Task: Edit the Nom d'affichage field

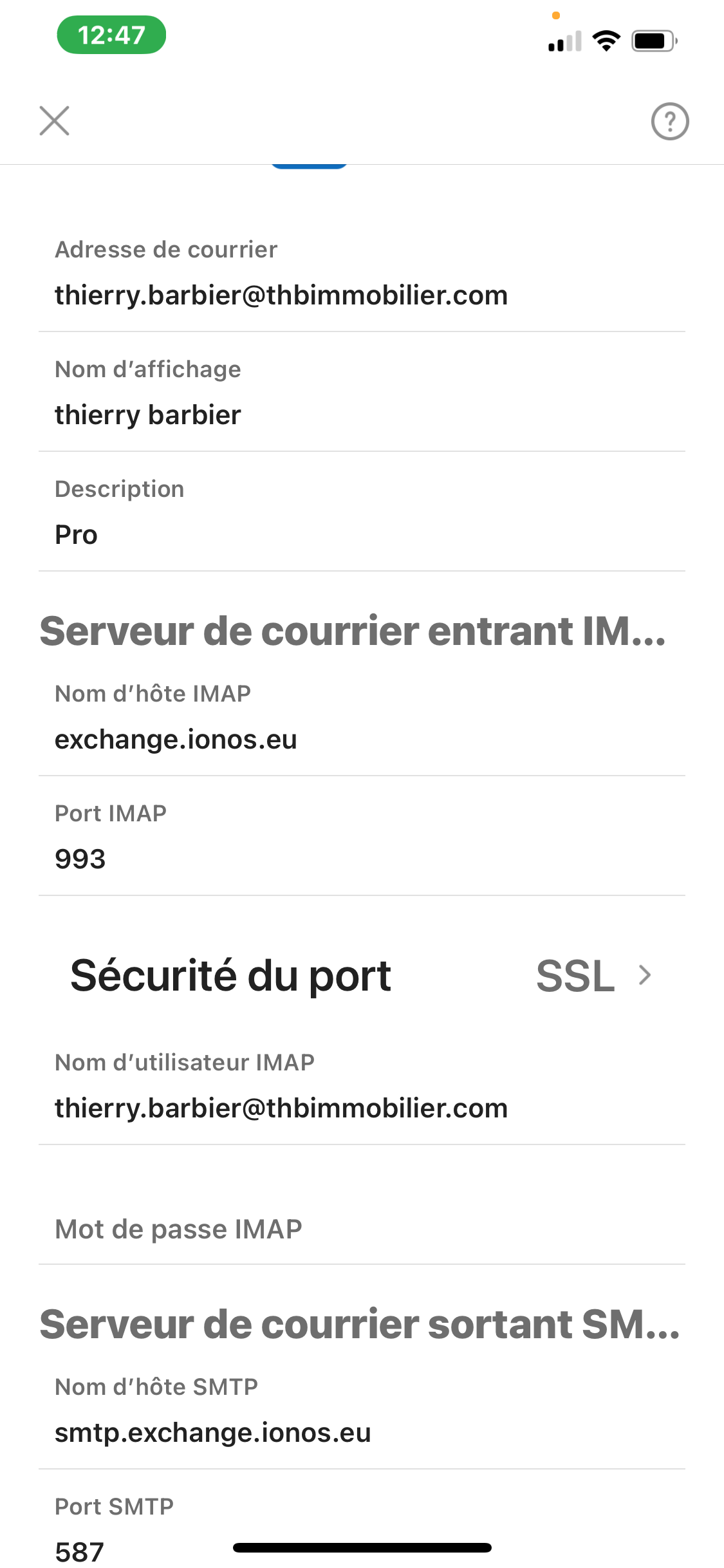Action: (x=362, y=393)
